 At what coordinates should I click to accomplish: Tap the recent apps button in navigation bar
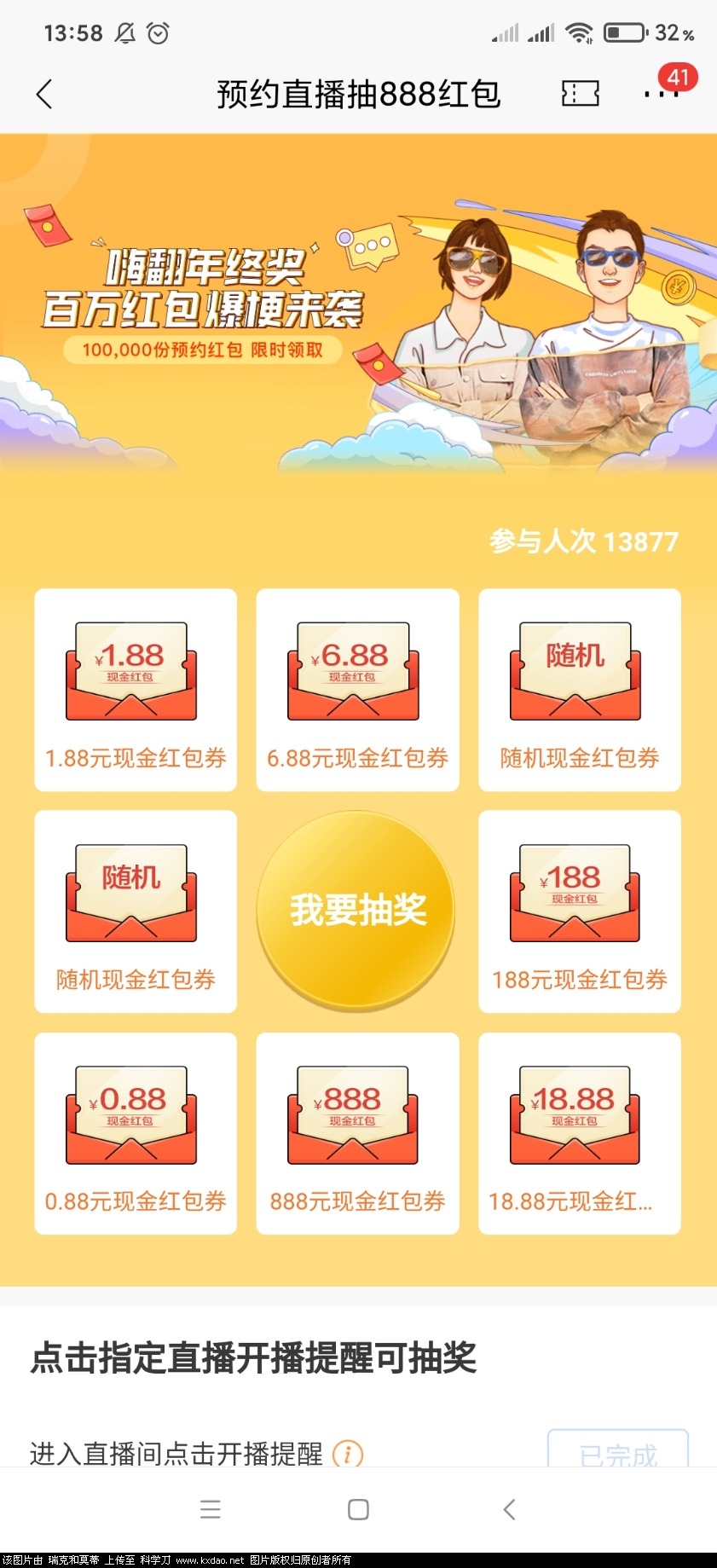(210, 1510)
